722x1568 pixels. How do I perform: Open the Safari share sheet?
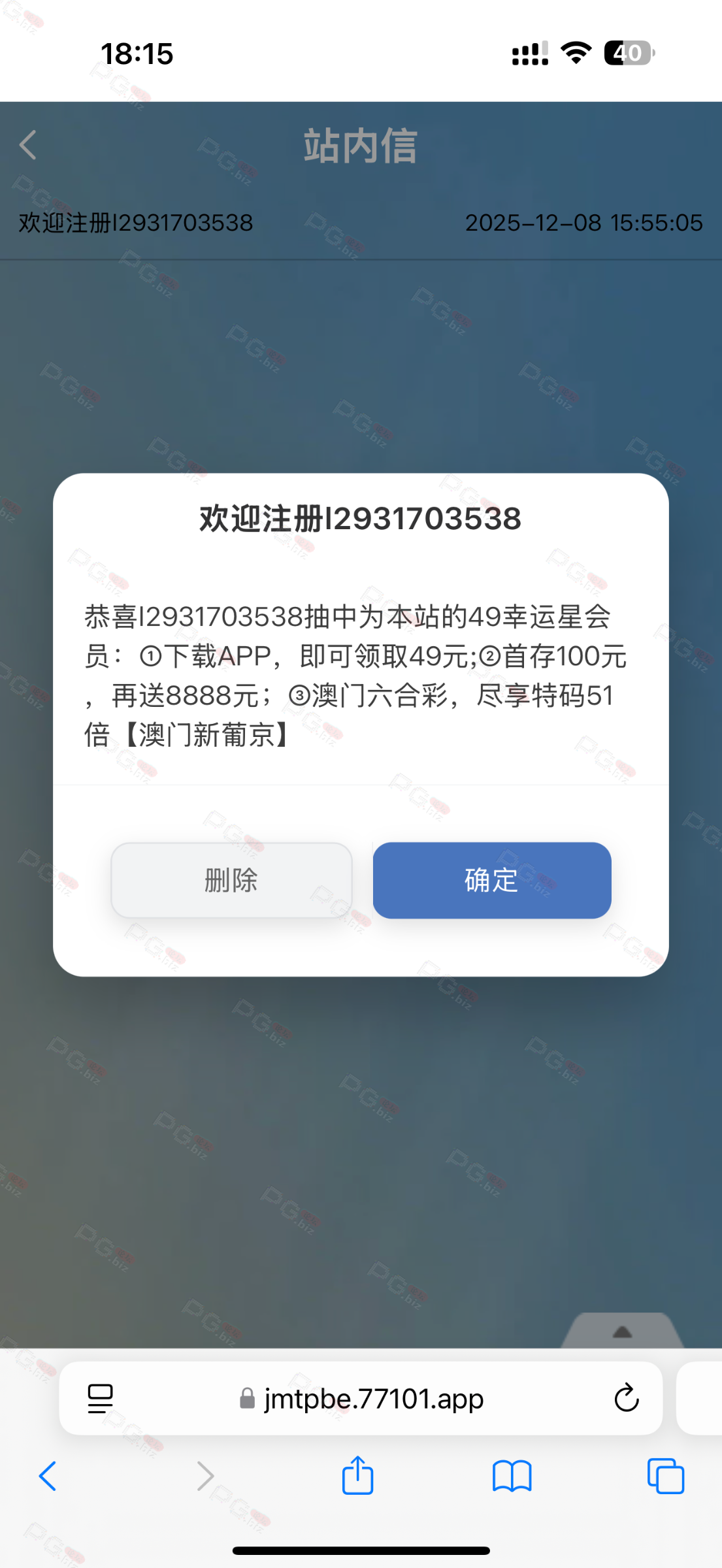357,1476
